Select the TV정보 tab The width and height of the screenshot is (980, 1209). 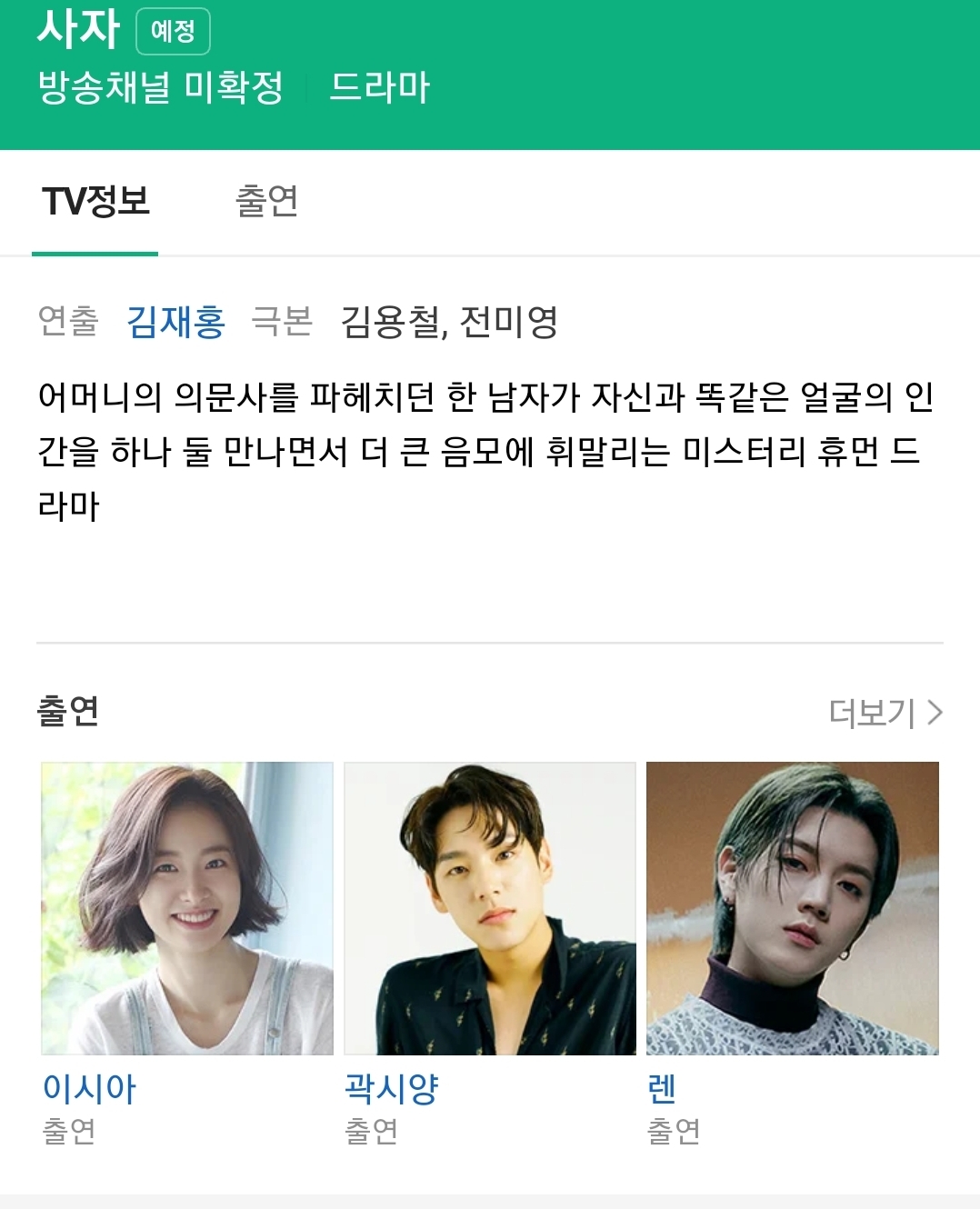tap(95, 201)
